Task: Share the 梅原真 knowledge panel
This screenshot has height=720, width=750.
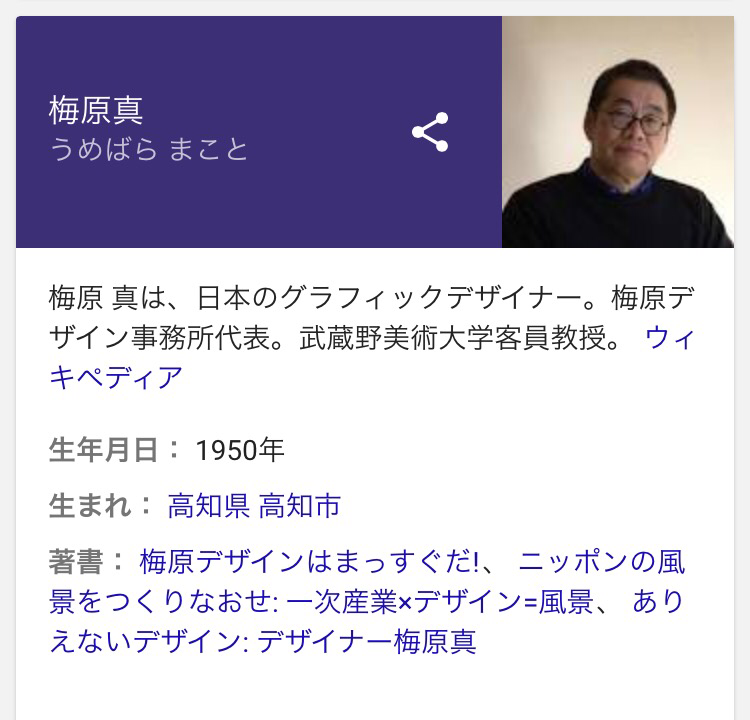Action: (430, 133)
